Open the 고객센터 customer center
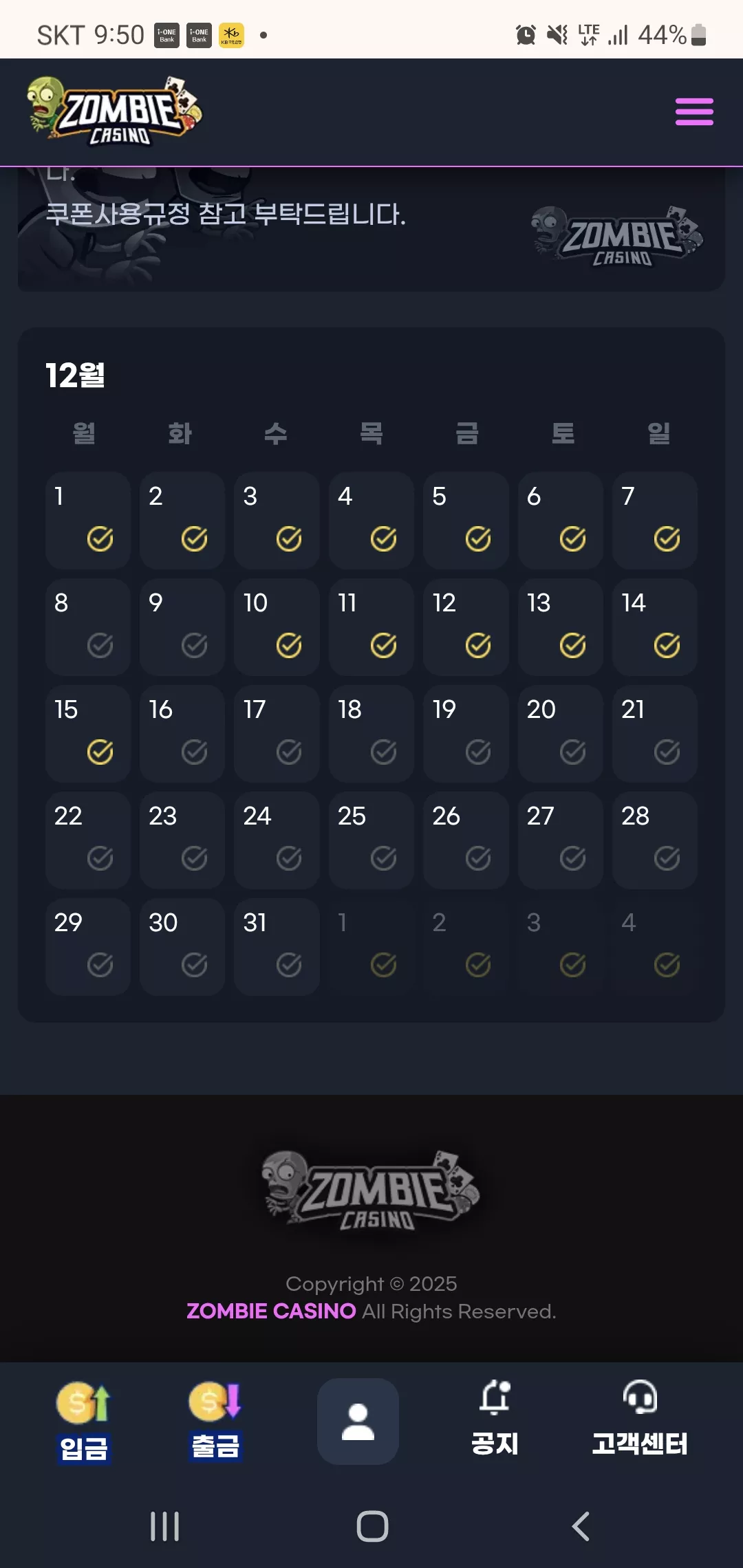The image size is (743, 1568). (x=640, y=1419)
